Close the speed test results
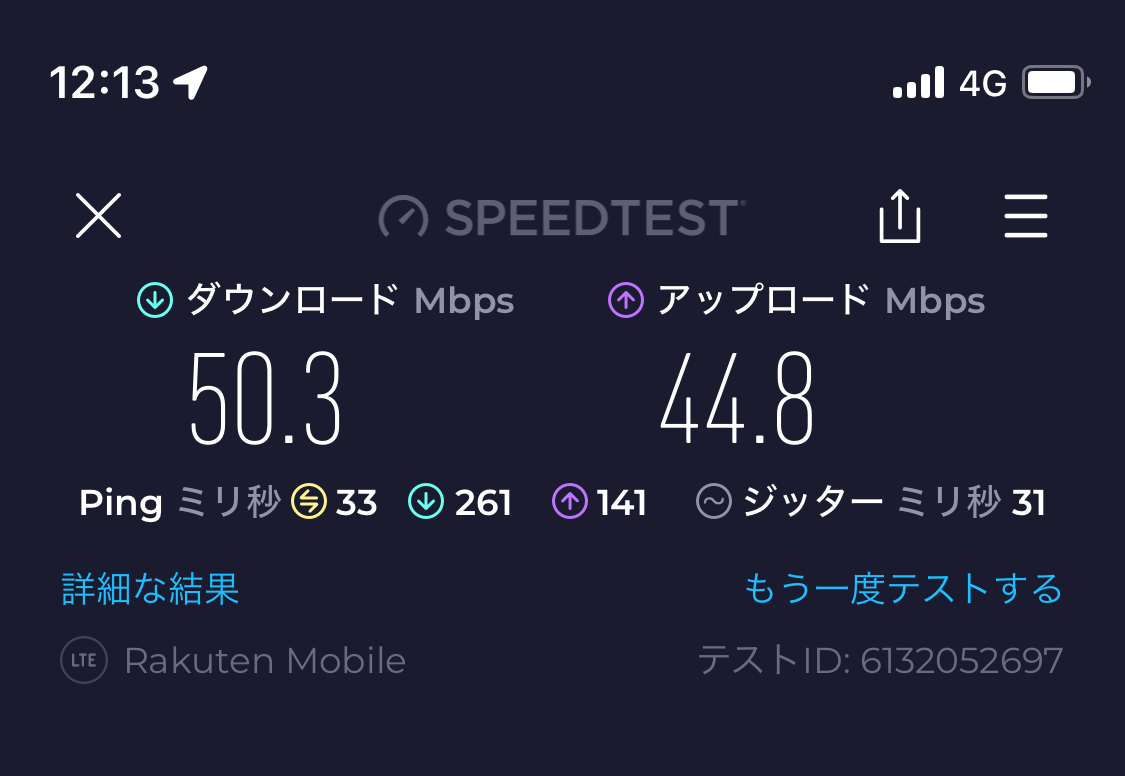The width and height of the screenshot is (1125, 776). [98, 216]
